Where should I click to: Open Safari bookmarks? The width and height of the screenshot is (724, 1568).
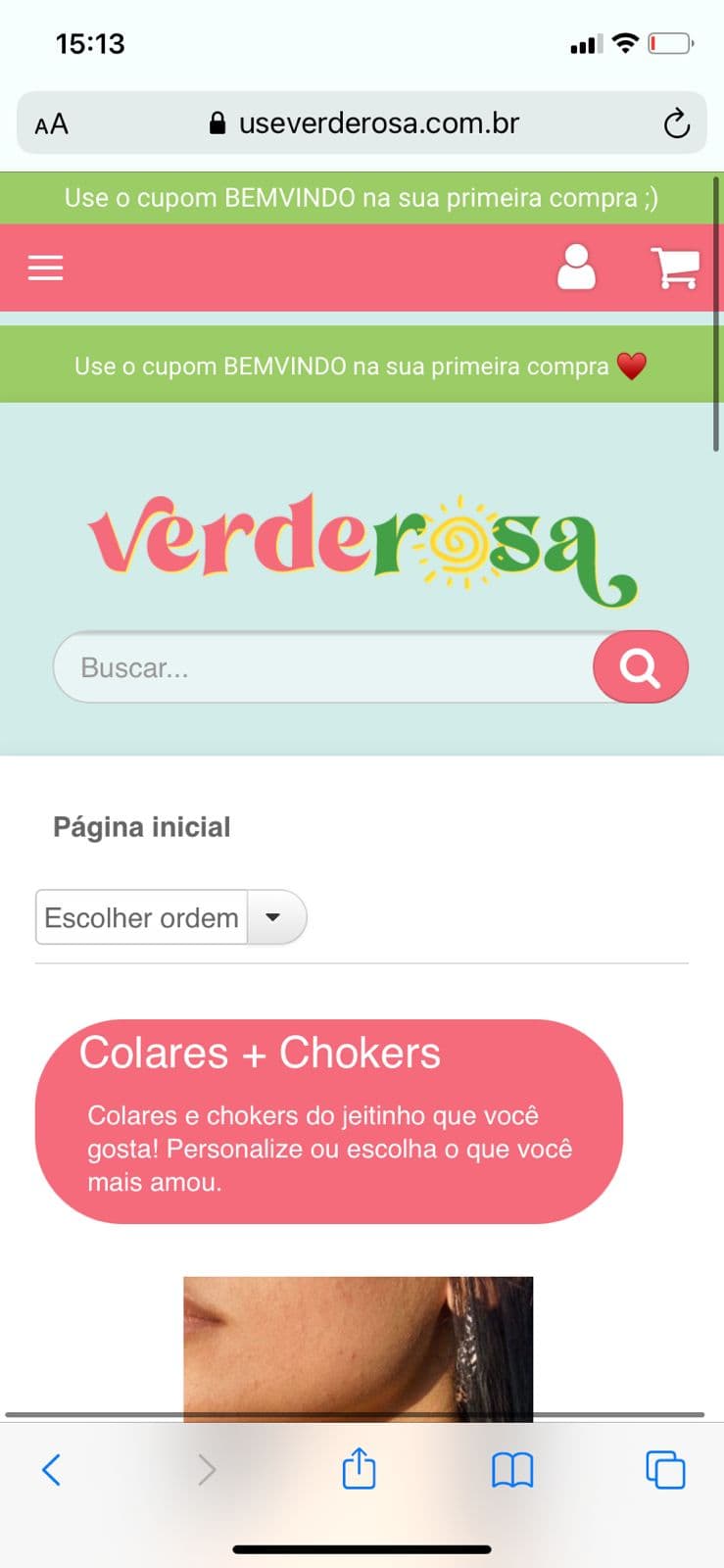512,1470
